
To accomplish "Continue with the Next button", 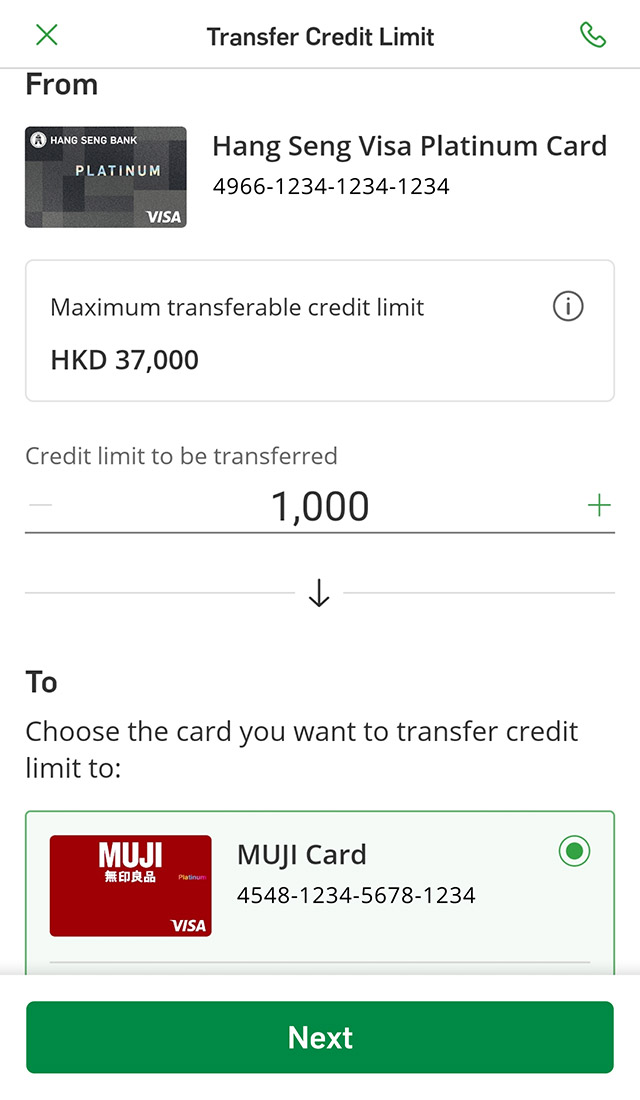I will [x=320, y=1037].
